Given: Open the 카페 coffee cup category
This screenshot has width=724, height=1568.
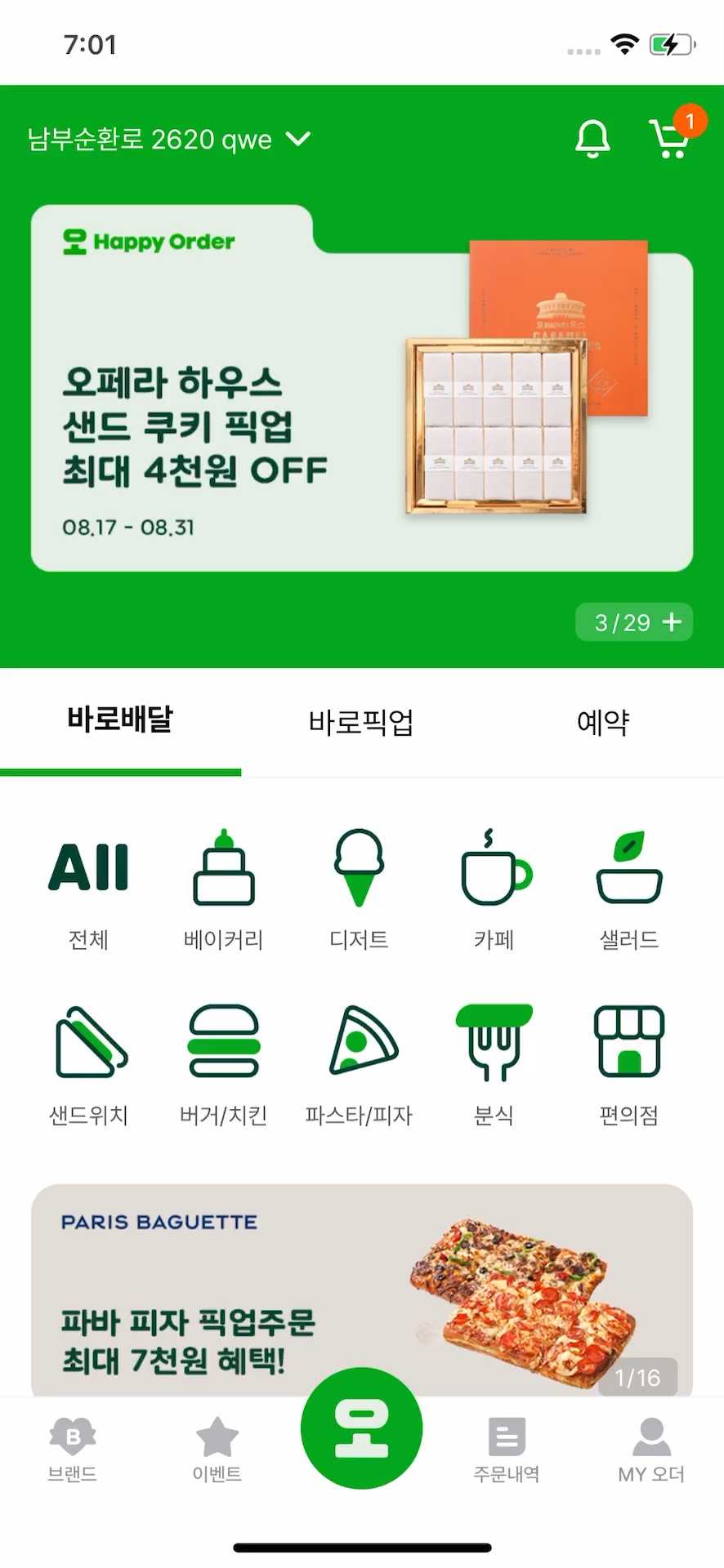Looking at the screenshot, I should (492, 884).
